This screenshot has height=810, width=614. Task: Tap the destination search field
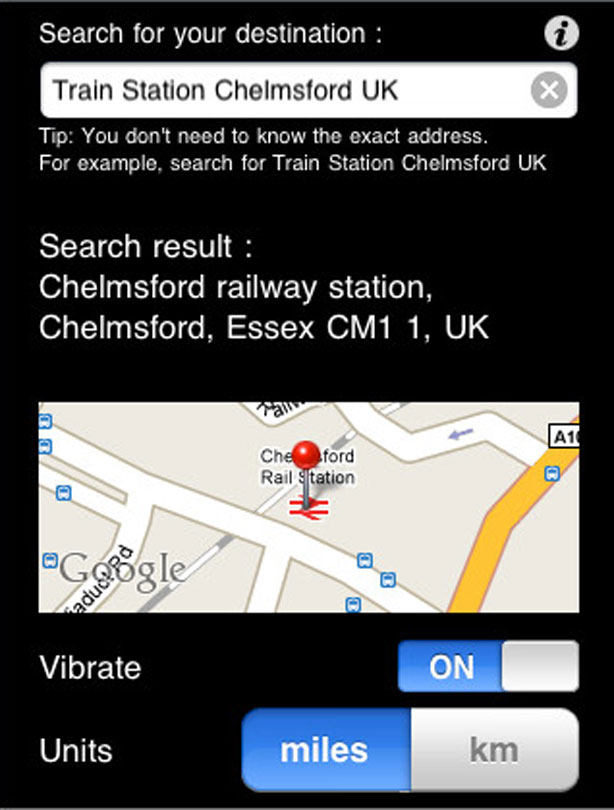285,91
